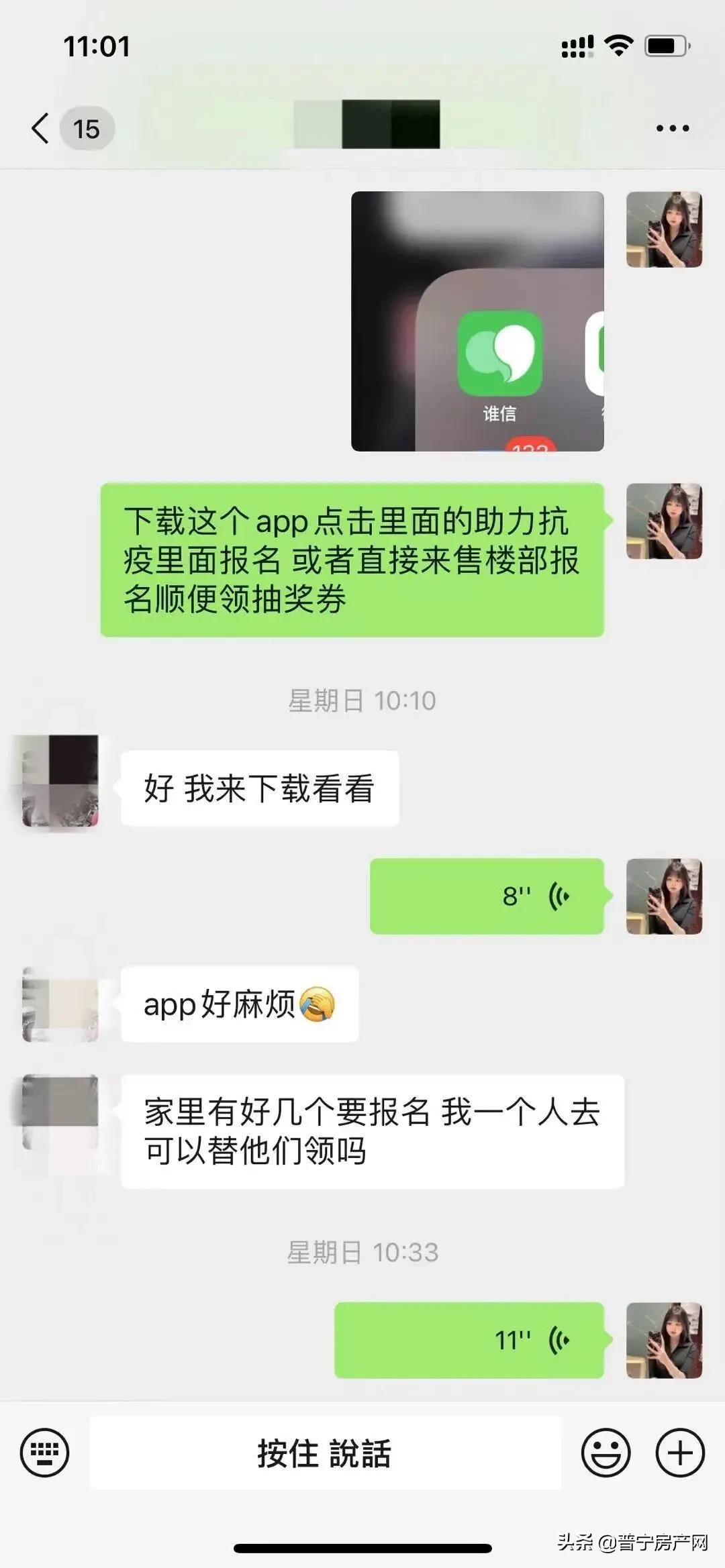Open the unread count badge showing 15
Viewport: 725px width, 1568px height.
pyautogui.click(x=86, y=127)
